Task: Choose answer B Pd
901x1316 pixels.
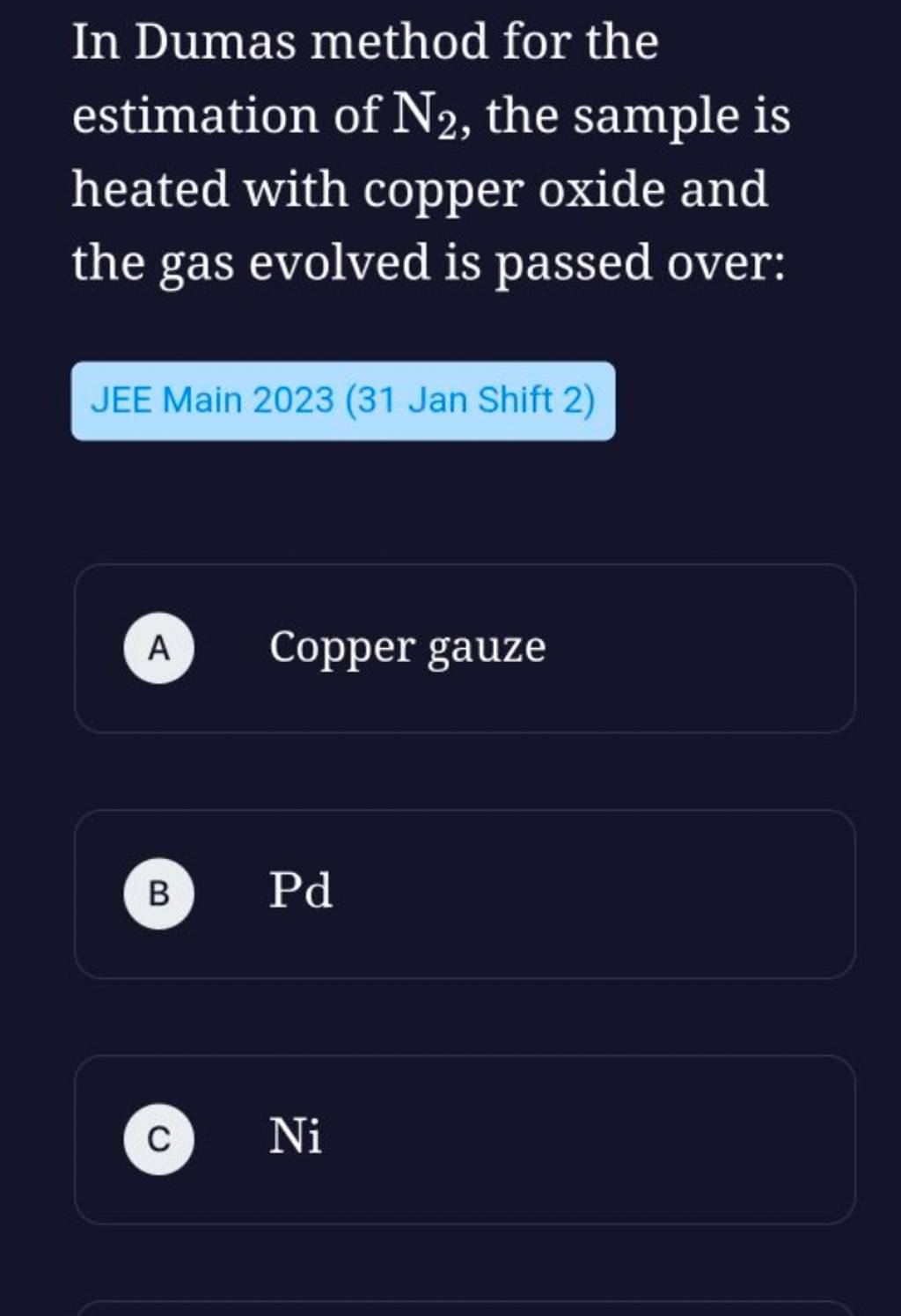Action: click(x=464, y=893)
